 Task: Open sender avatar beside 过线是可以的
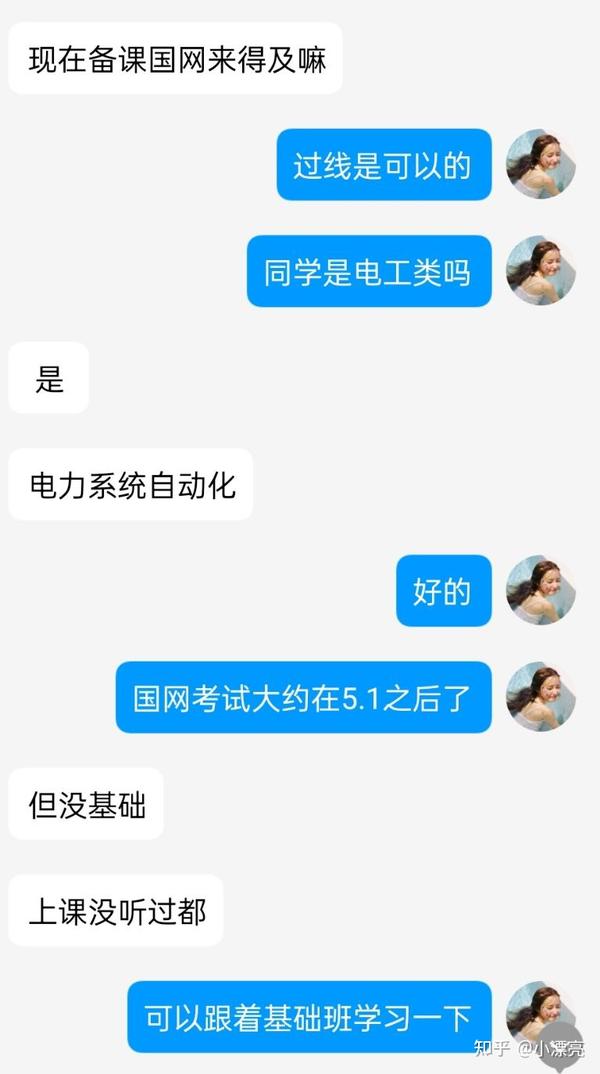(541, 164)
